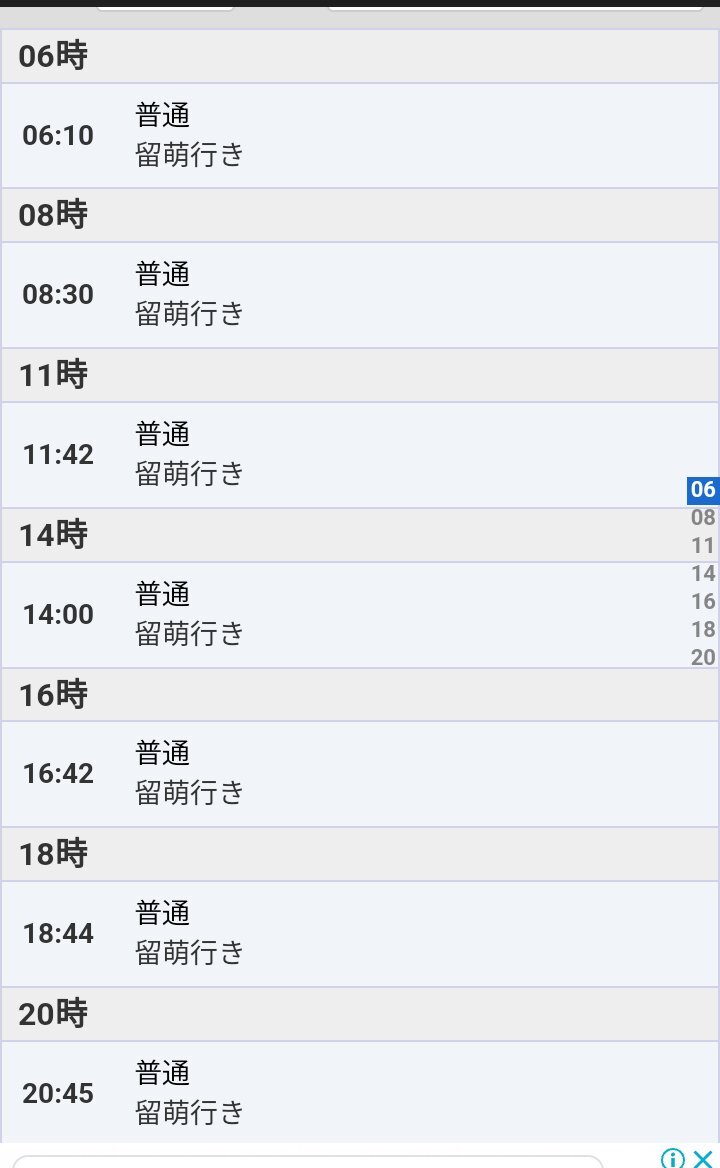View details of the 14:00 departure
Viewport: 720px width, 1168px height.
[x=360, y=615]
